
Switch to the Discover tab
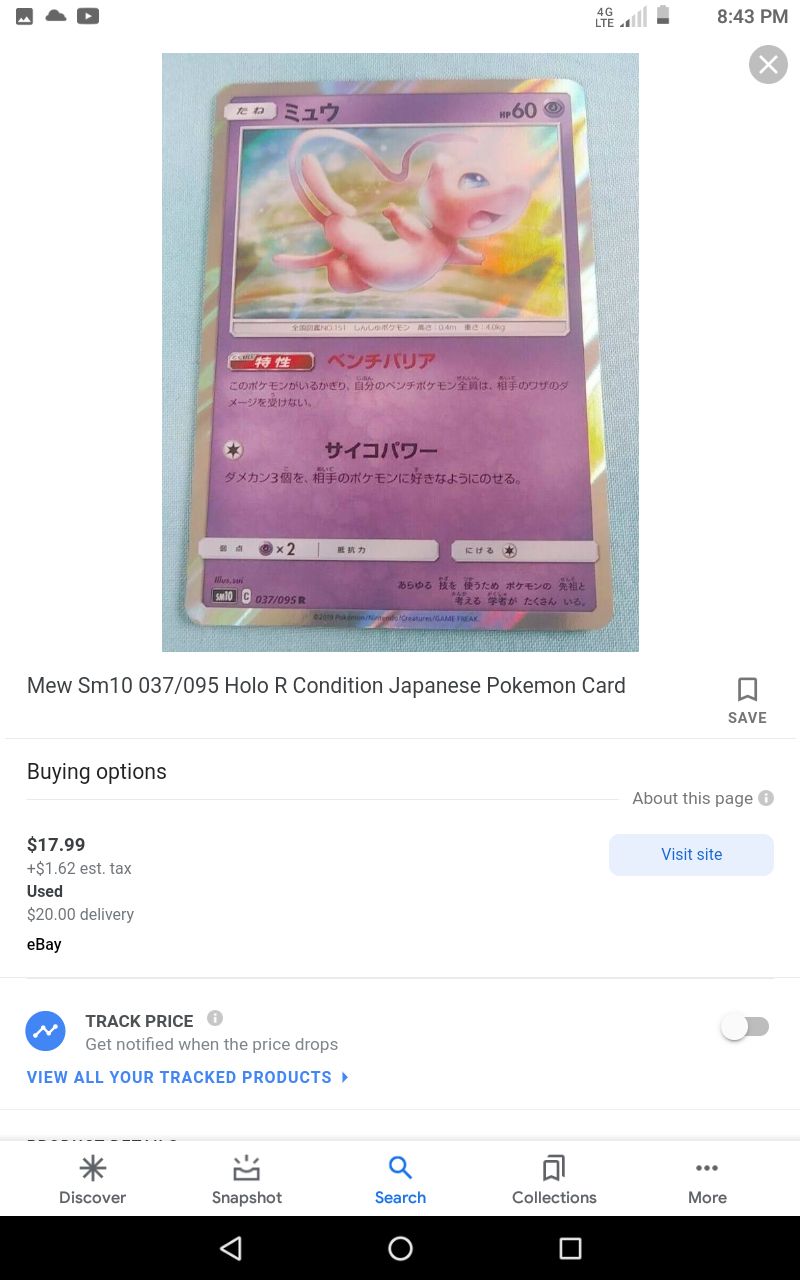[92, 1180]
